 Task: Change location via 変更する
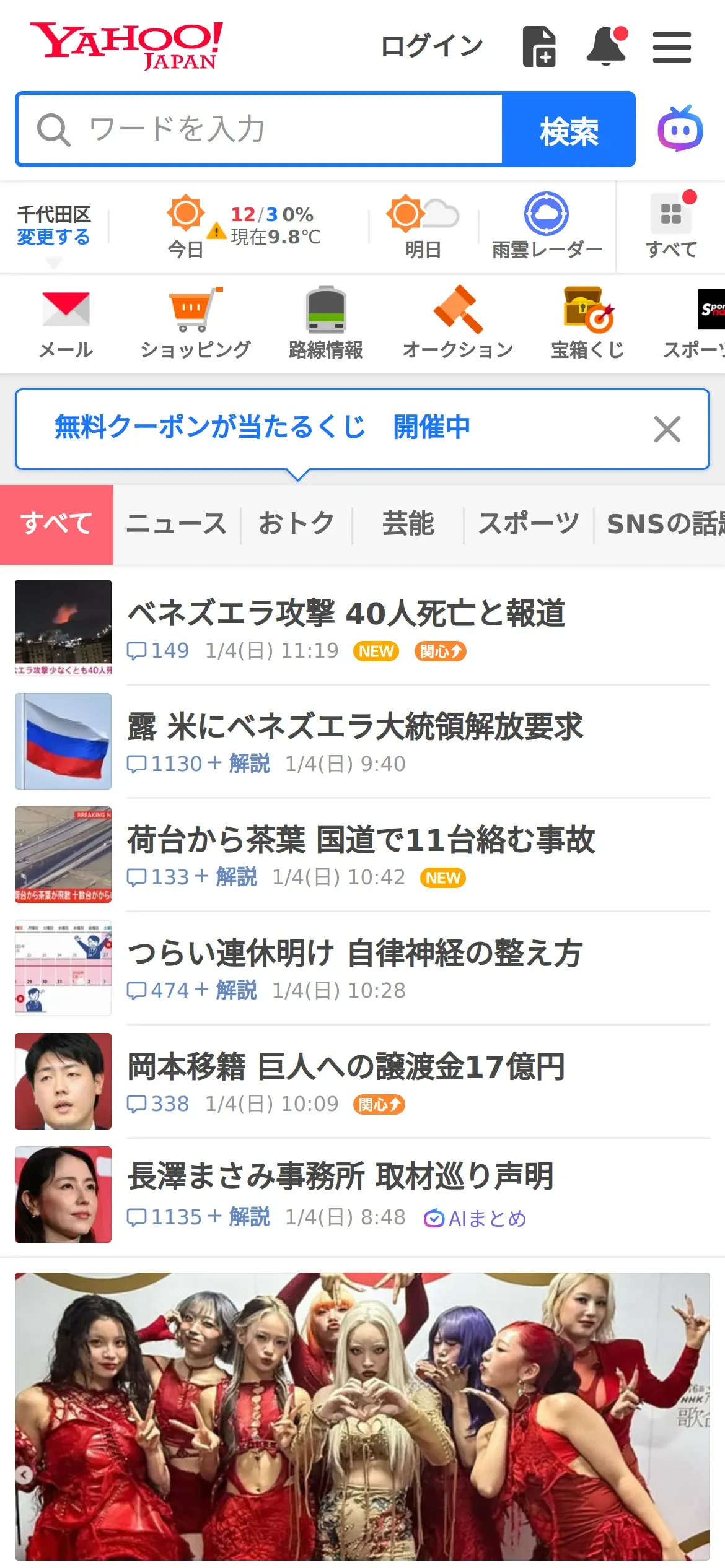pyautogui.click(x=53, y=237)
